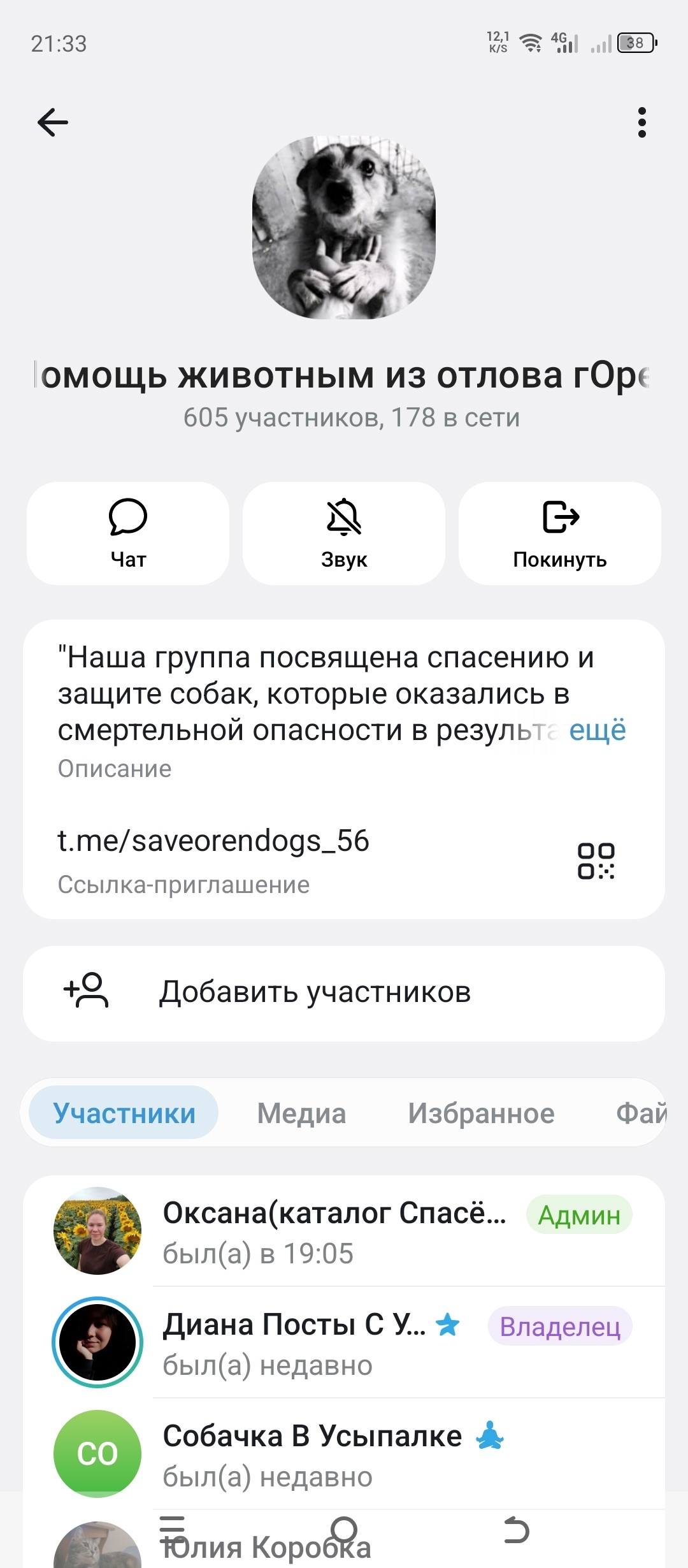Open Собачка В Усыпалке member profile
This screenshot has width=688, height=1568.
tap(312, 1453)
